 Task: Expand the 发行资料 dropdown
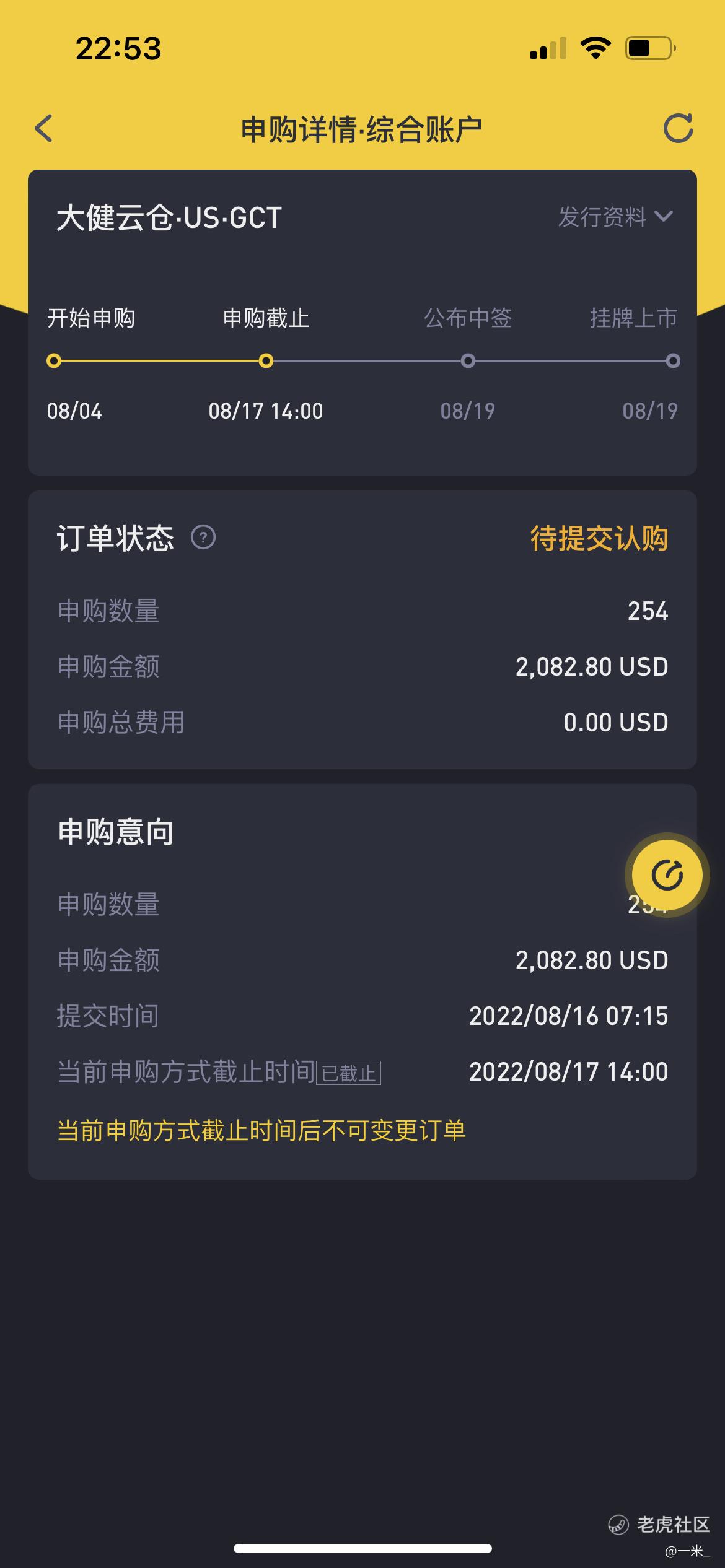(x=615, y=217)
